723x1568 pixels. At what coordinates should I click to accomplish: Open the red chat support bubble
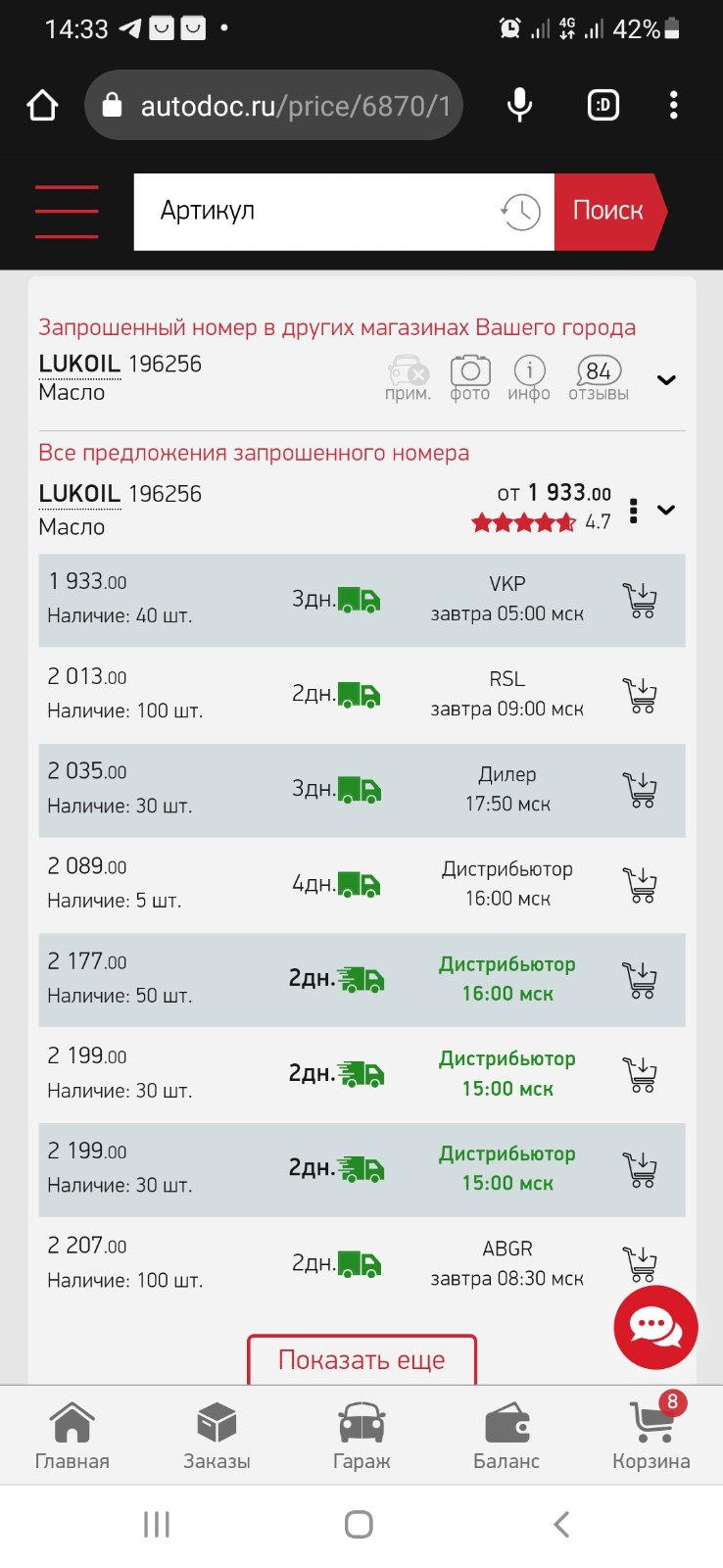point(655,1328)
